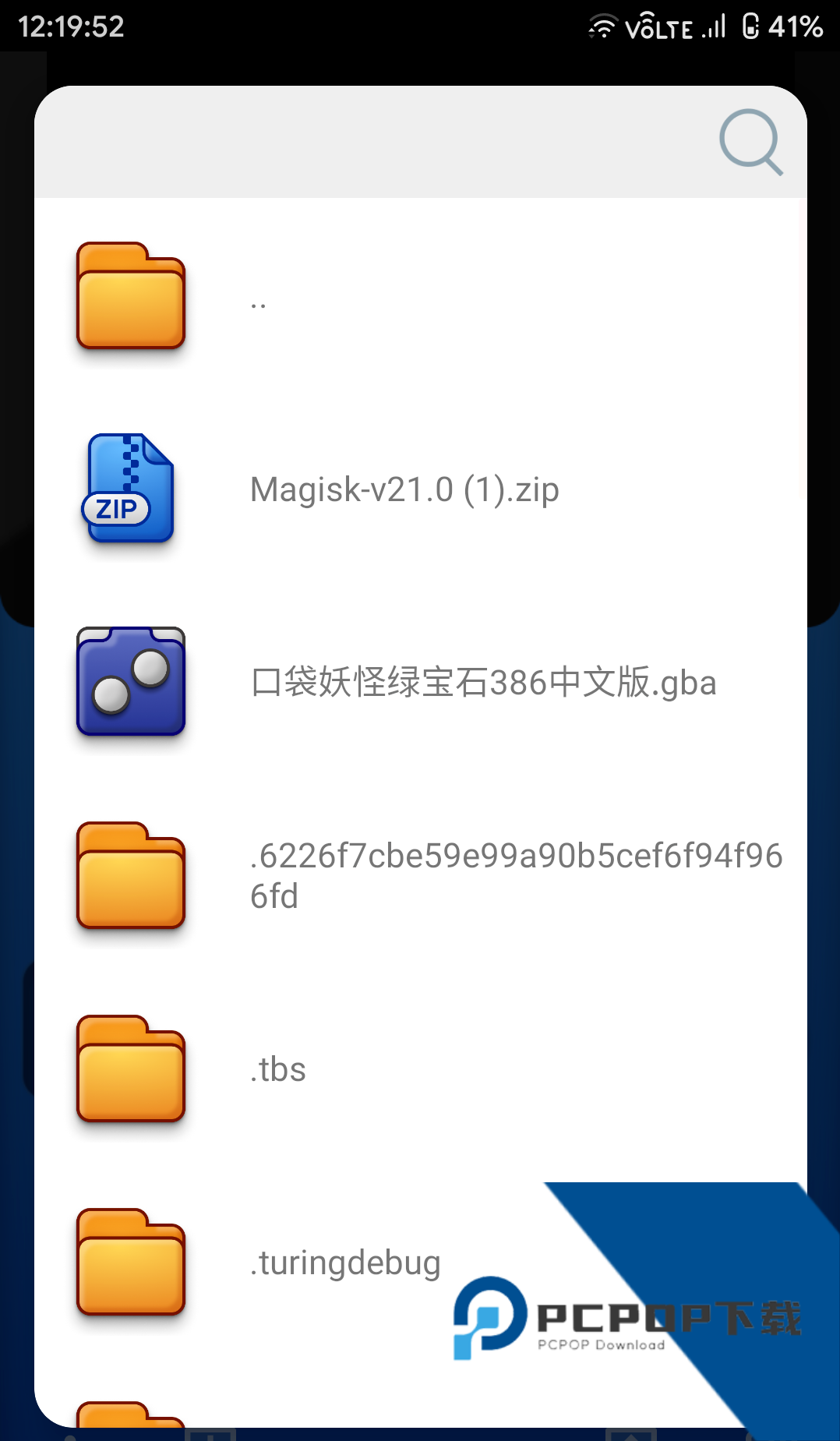Click the ZIP archive icon beside Magisk-v21.0
The image size is (840, 1441).
pyautogui.click(x=130, y=489)
